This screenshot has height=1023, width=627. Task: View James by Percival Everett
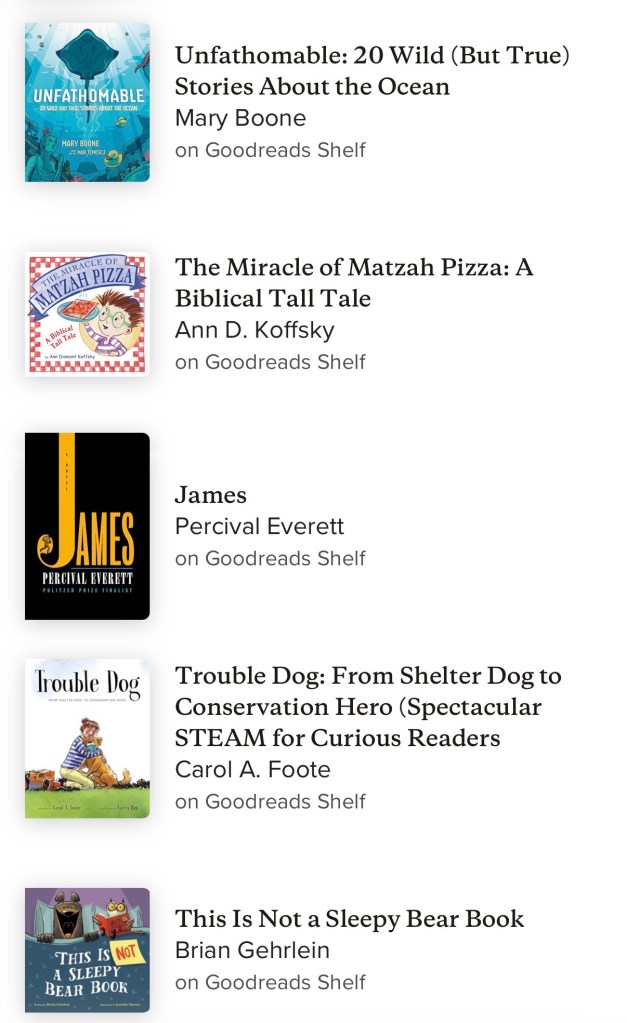[x=211, y=495]
